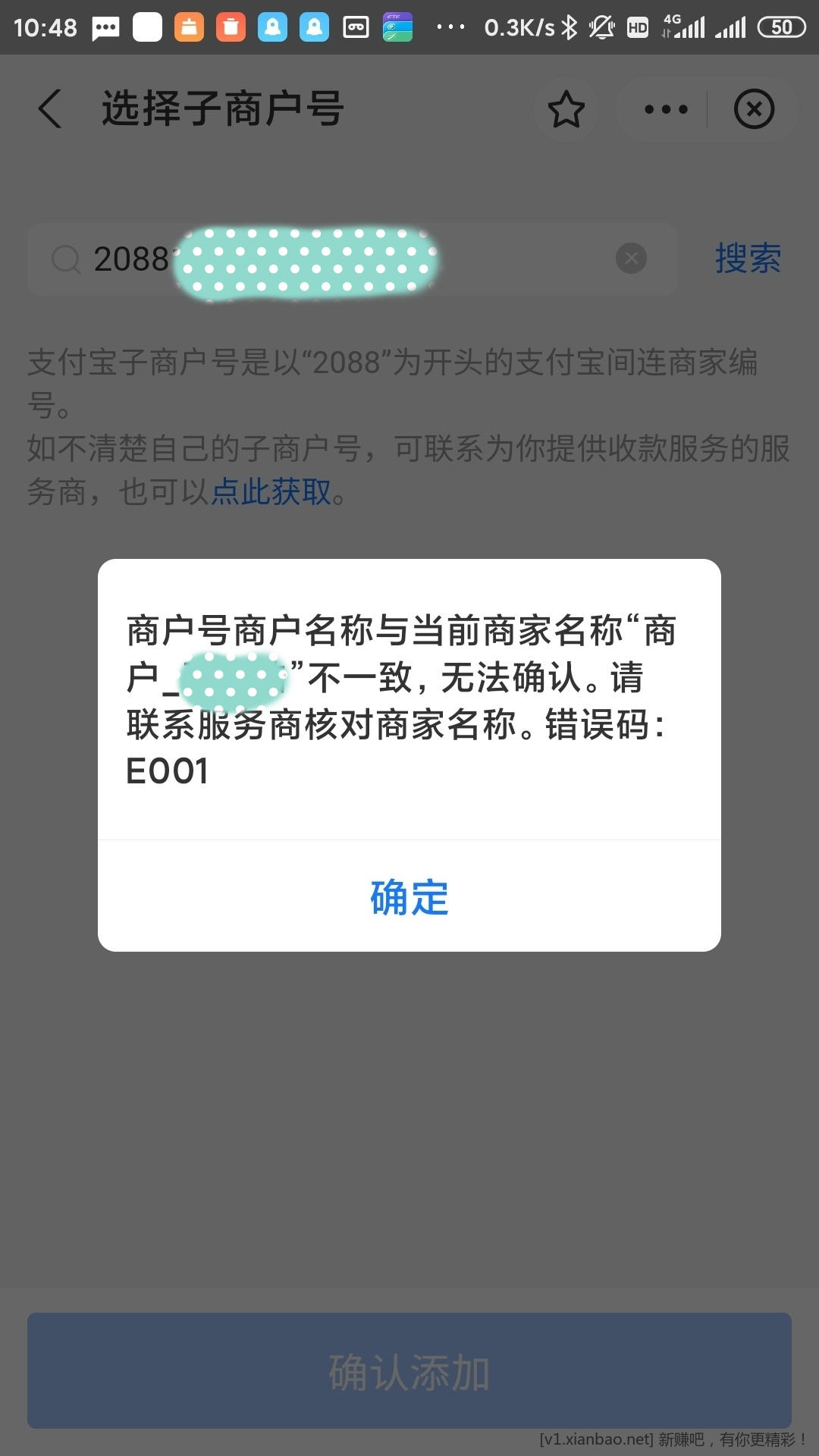The height and width of the screenshot is (1456, 819).
Task: Go back from 选择子商户号 page
Action: (50, 108)
